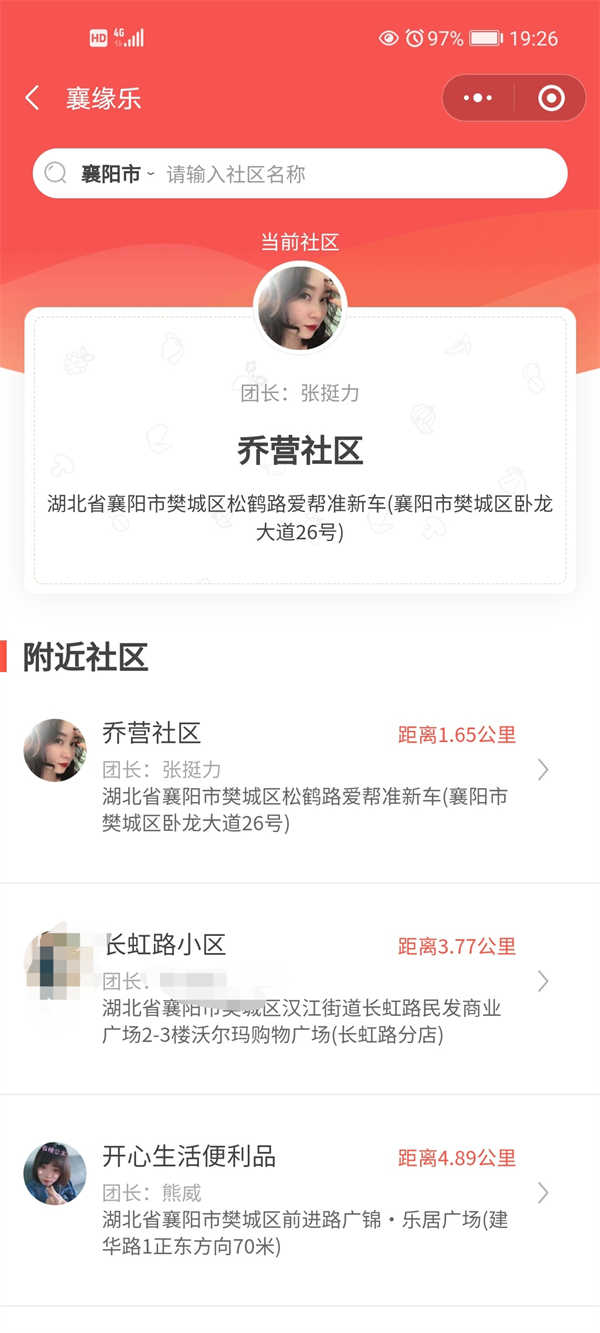Open the 襄阳市 city dropdown

click(x=117, y=174)
